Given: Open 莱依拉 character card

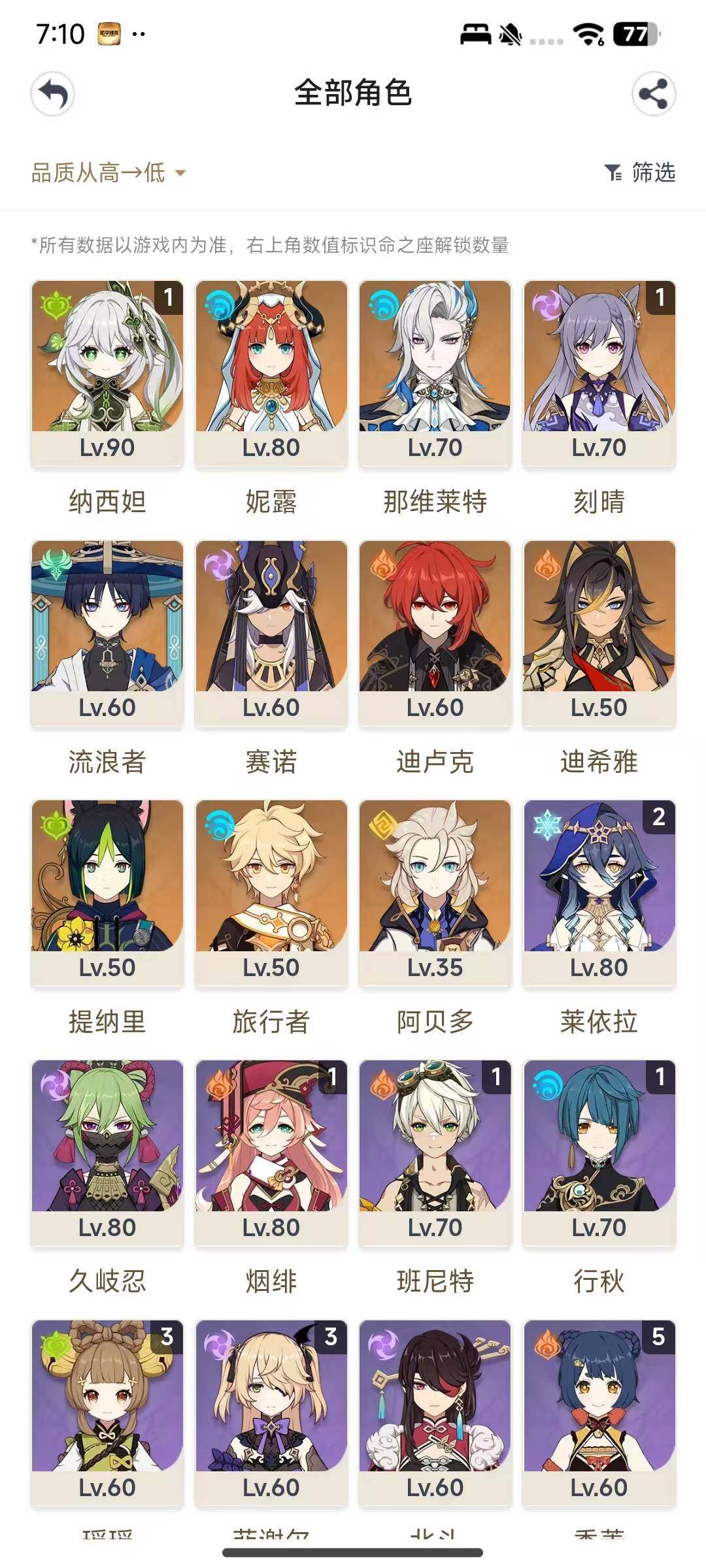Looking at the screenshot, I should tap(599, 892).
